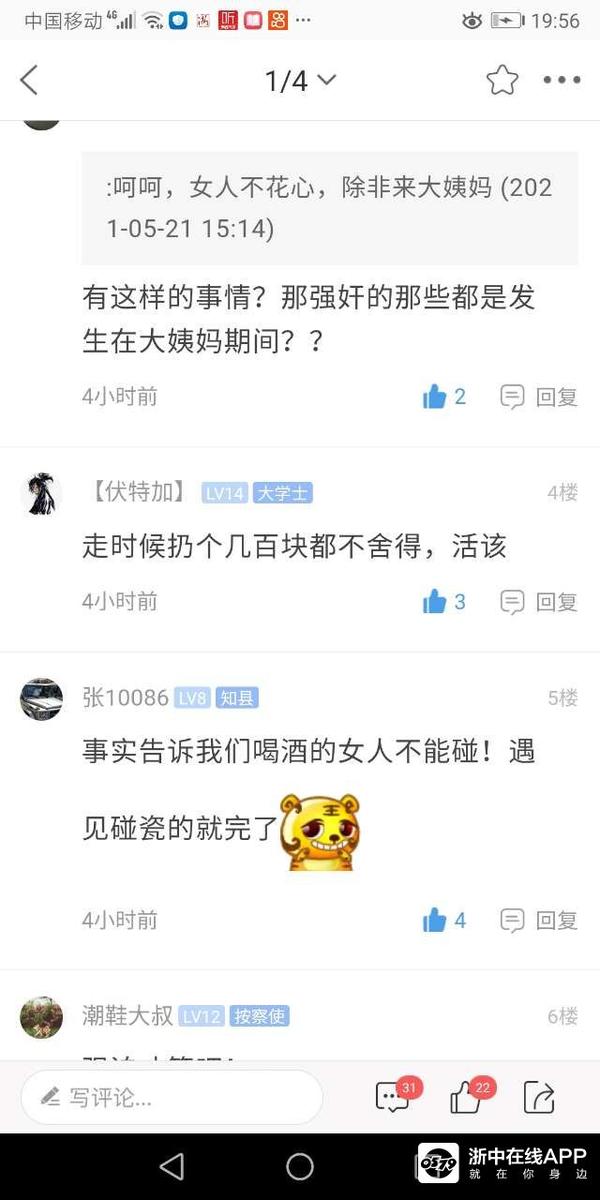Reply to 张10086's comment
The image size is (600, 1200).
pos(540,920)
